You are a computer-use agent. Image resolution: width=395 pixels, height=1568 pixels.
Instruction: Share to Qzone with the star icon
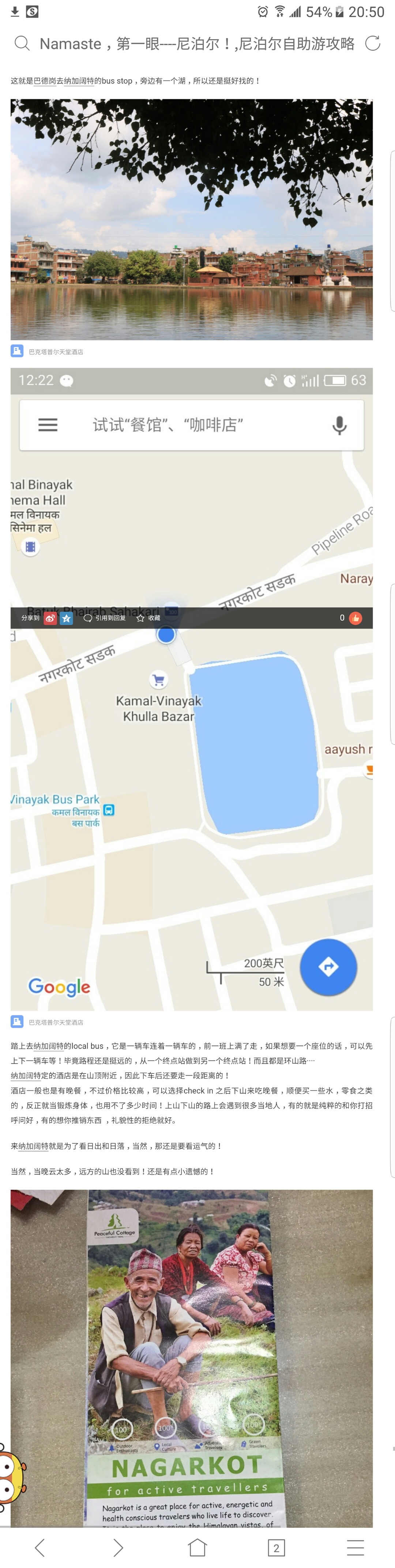pos(66,618)
